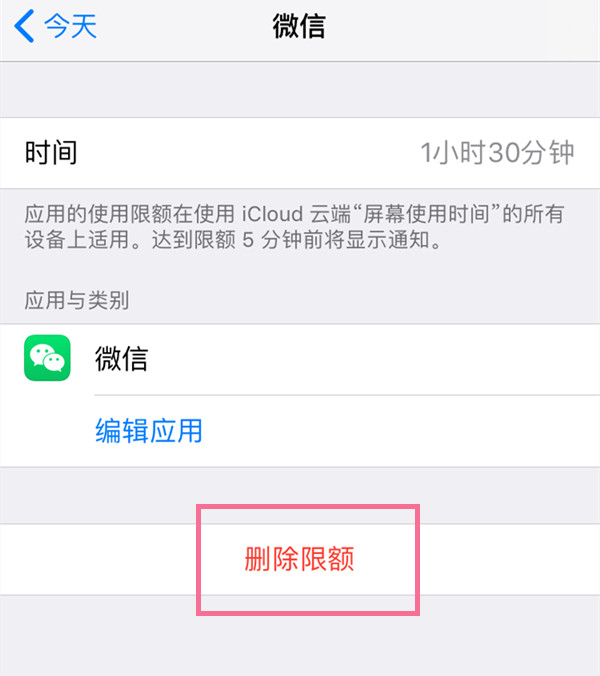
Task: Open the 时间 limit setting row
Action: [x=300, y=153]
